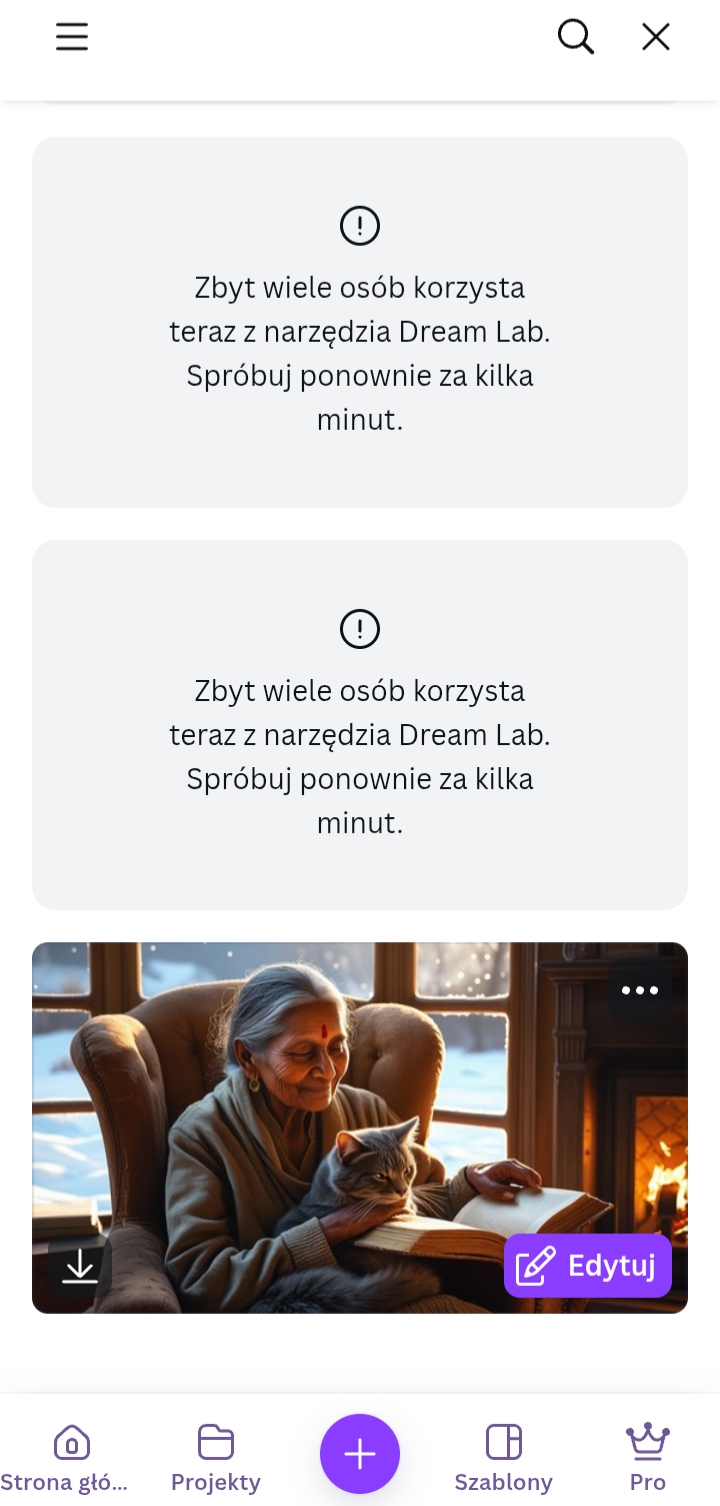This screenshot has height=1506, width=720.
Task: Close Dream Lab with the X icon
Action: click(656, 37)
